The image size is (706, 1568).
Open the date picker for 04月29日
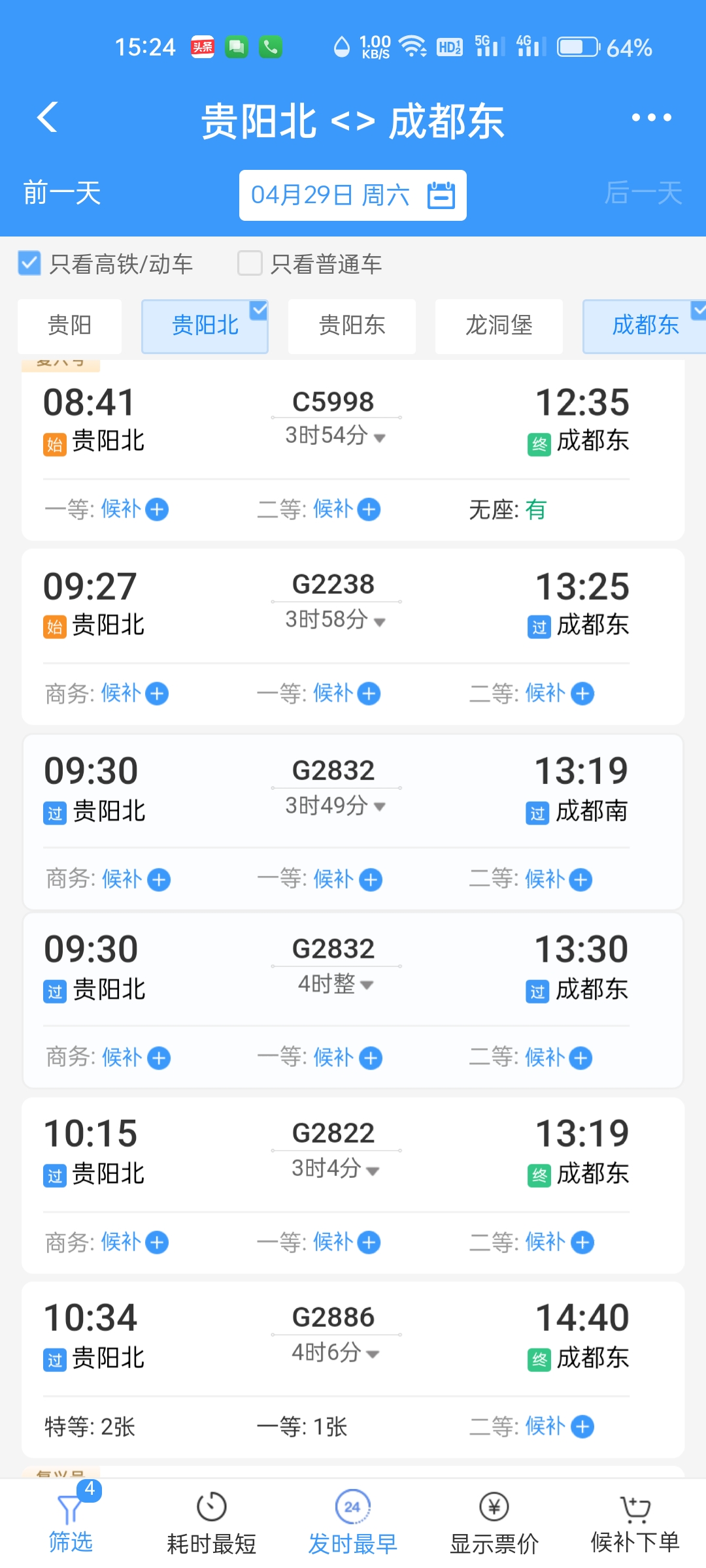click(x=353, y=195)
